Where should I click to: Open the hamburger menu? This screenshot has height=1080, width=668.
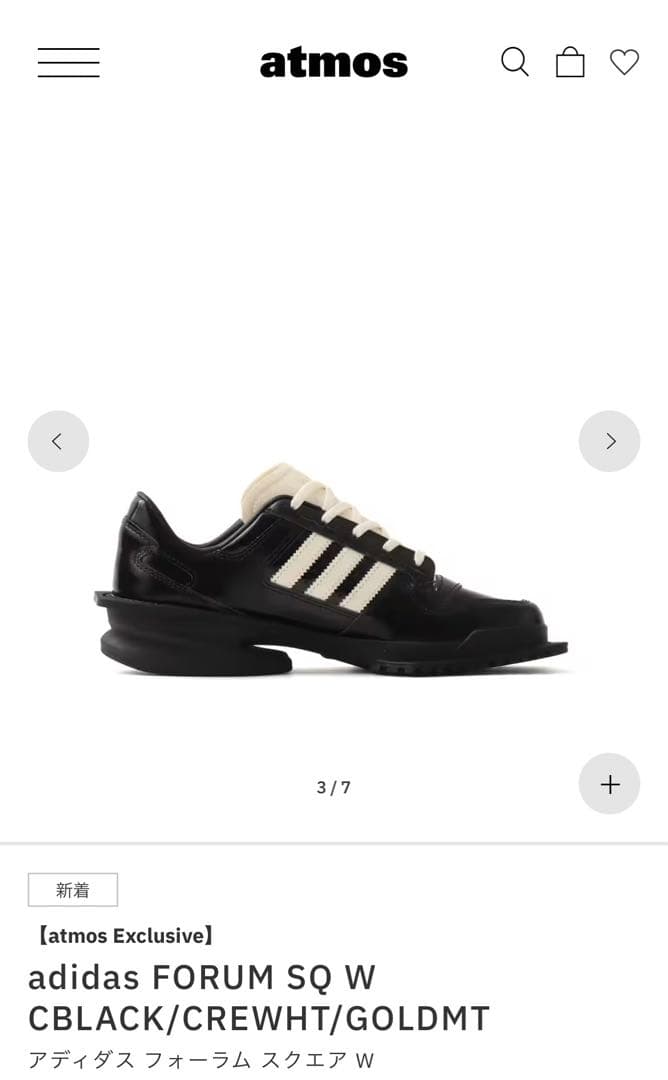68,62
